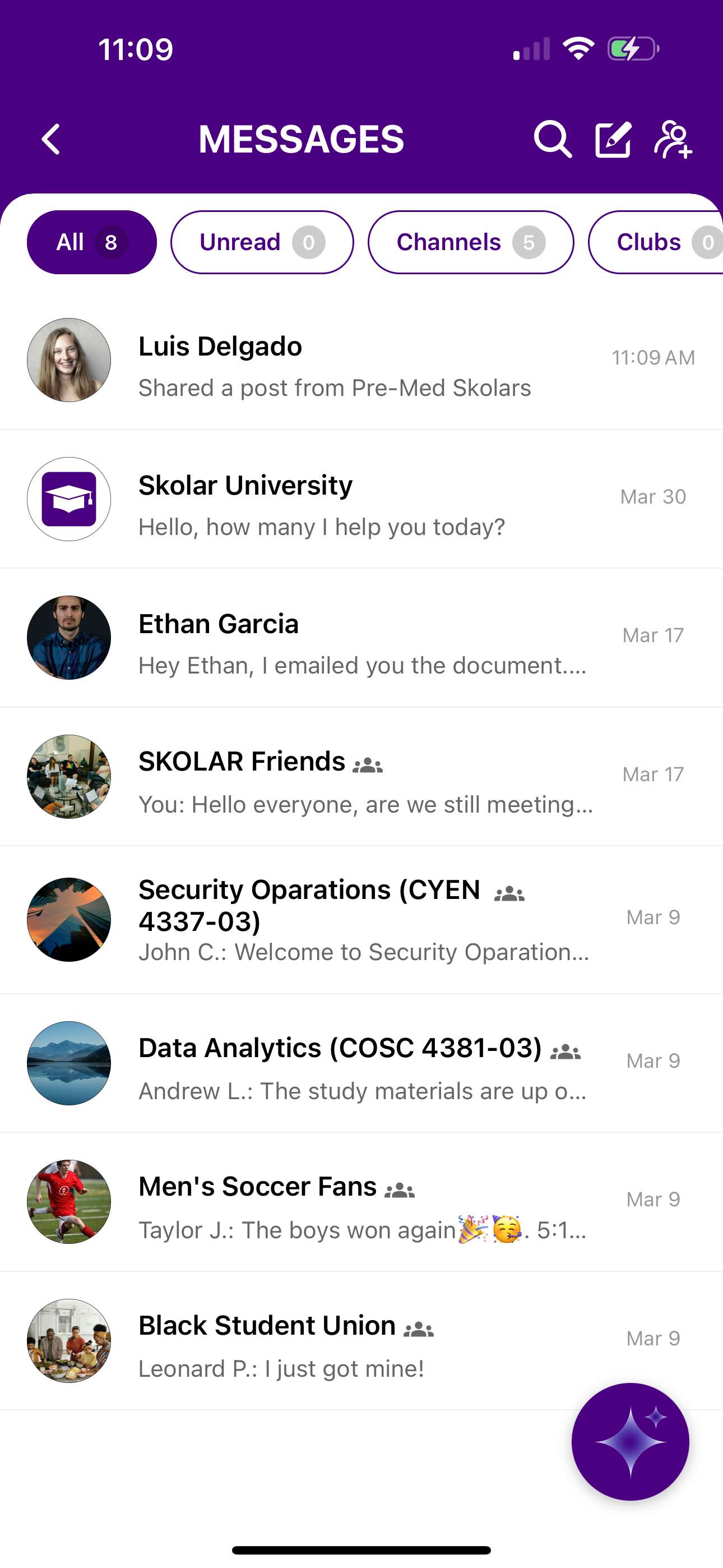Tap the add contact icon
723x1568 pixels.
click(x=673, y=140)
